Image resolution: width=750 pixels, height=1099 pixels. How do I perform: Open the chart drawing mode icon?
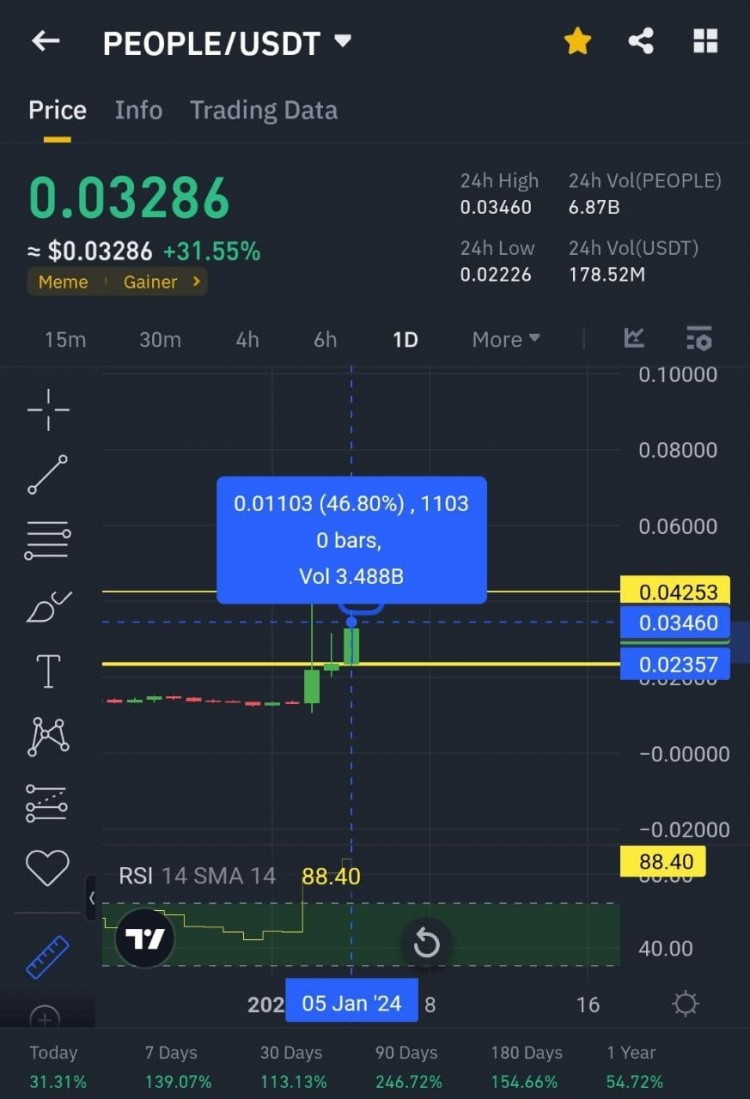click(634, 338)
